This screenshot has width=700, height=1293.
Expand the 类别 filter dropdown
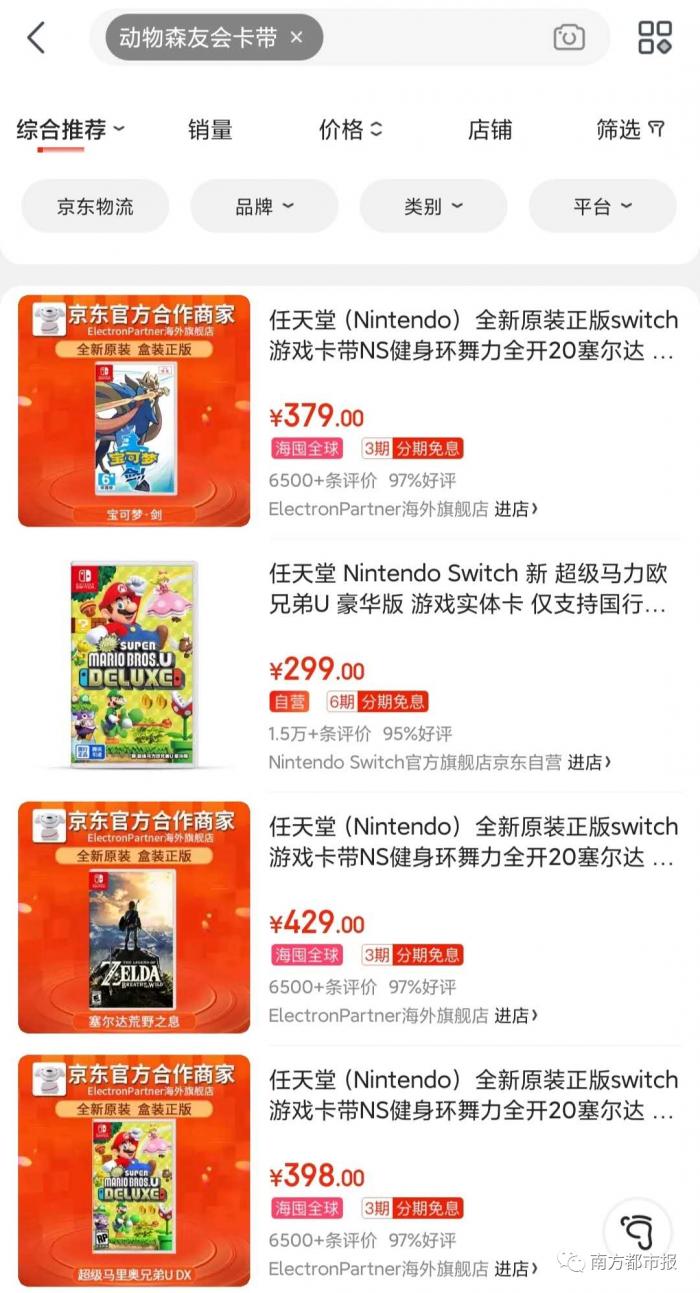click(x=433, y=207)
